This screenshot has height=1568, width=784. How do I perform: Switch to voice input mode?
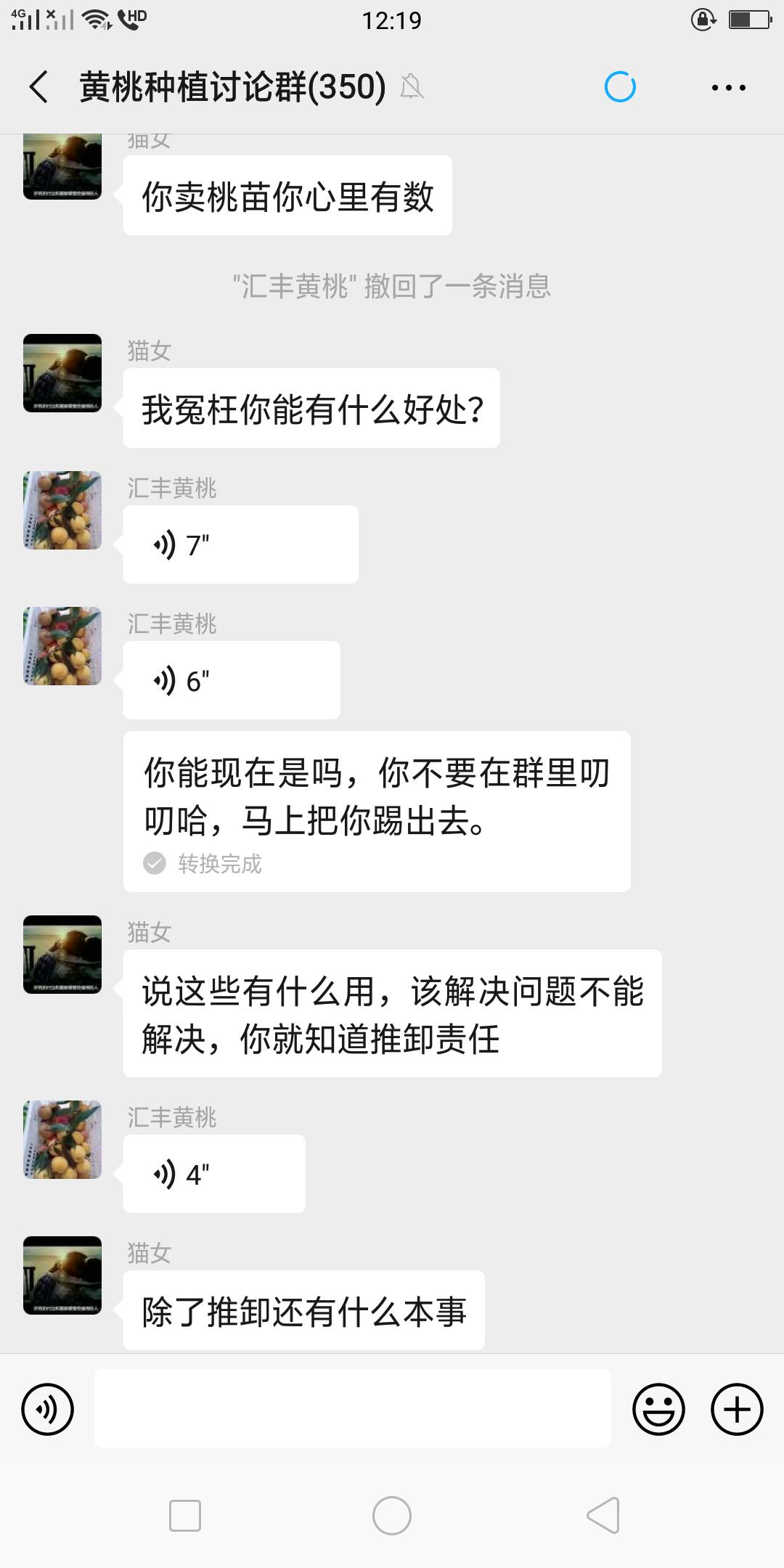click(48, 1409)
